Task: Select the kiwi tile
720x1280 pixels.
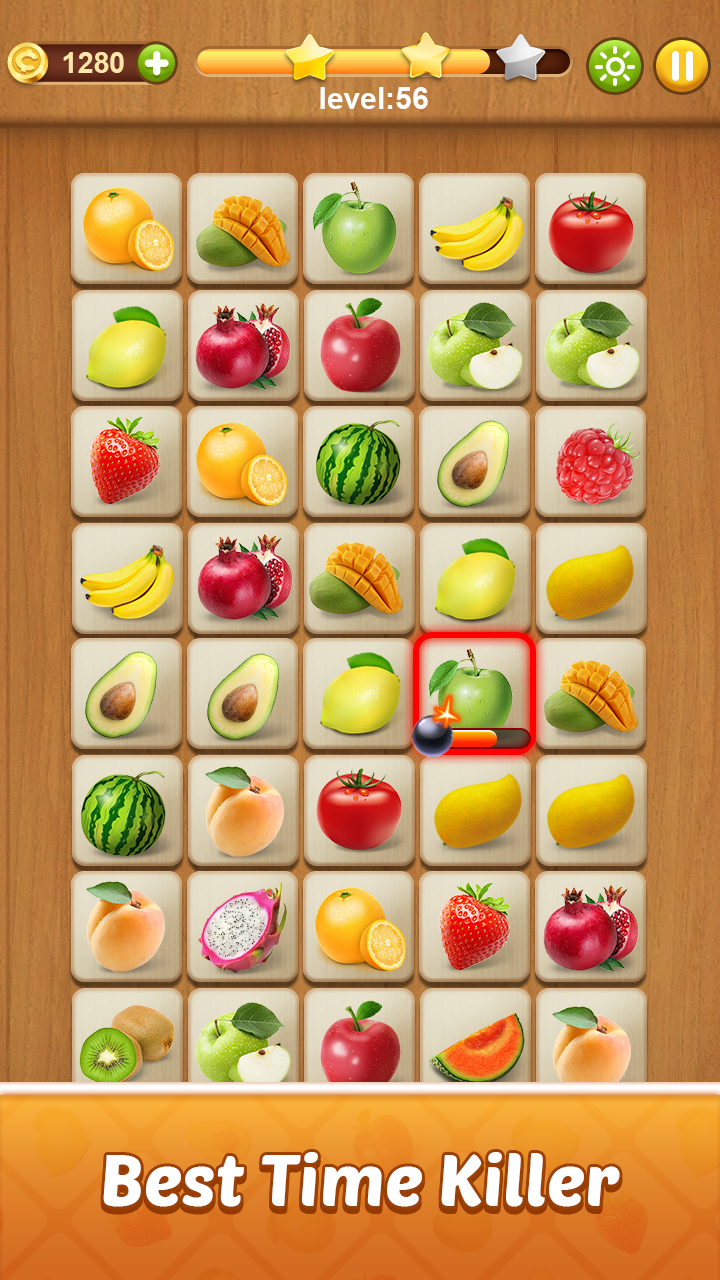Action: pyautogui.click(x=126, y=1038)
